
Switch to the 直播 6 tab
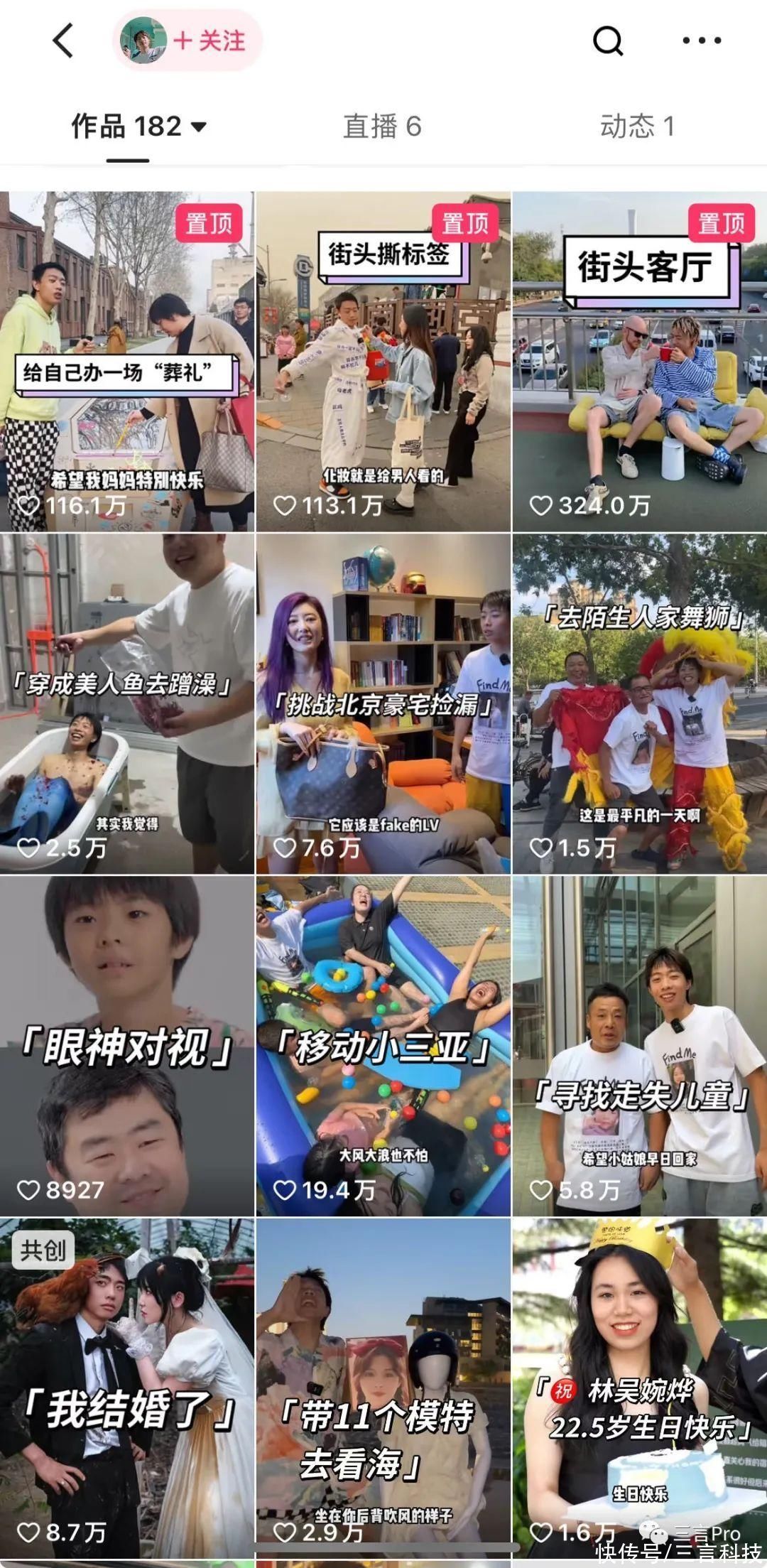pyautogui.click(x=382, y=126)
